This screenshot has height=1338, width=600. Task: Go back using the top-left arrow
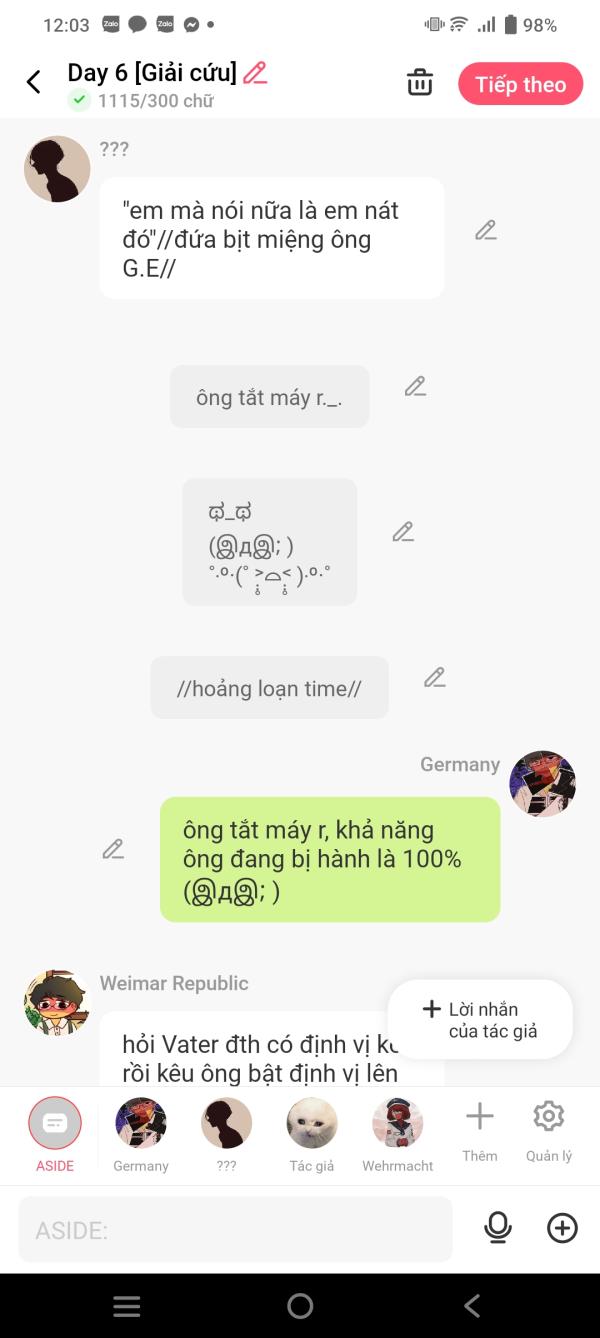34,83
